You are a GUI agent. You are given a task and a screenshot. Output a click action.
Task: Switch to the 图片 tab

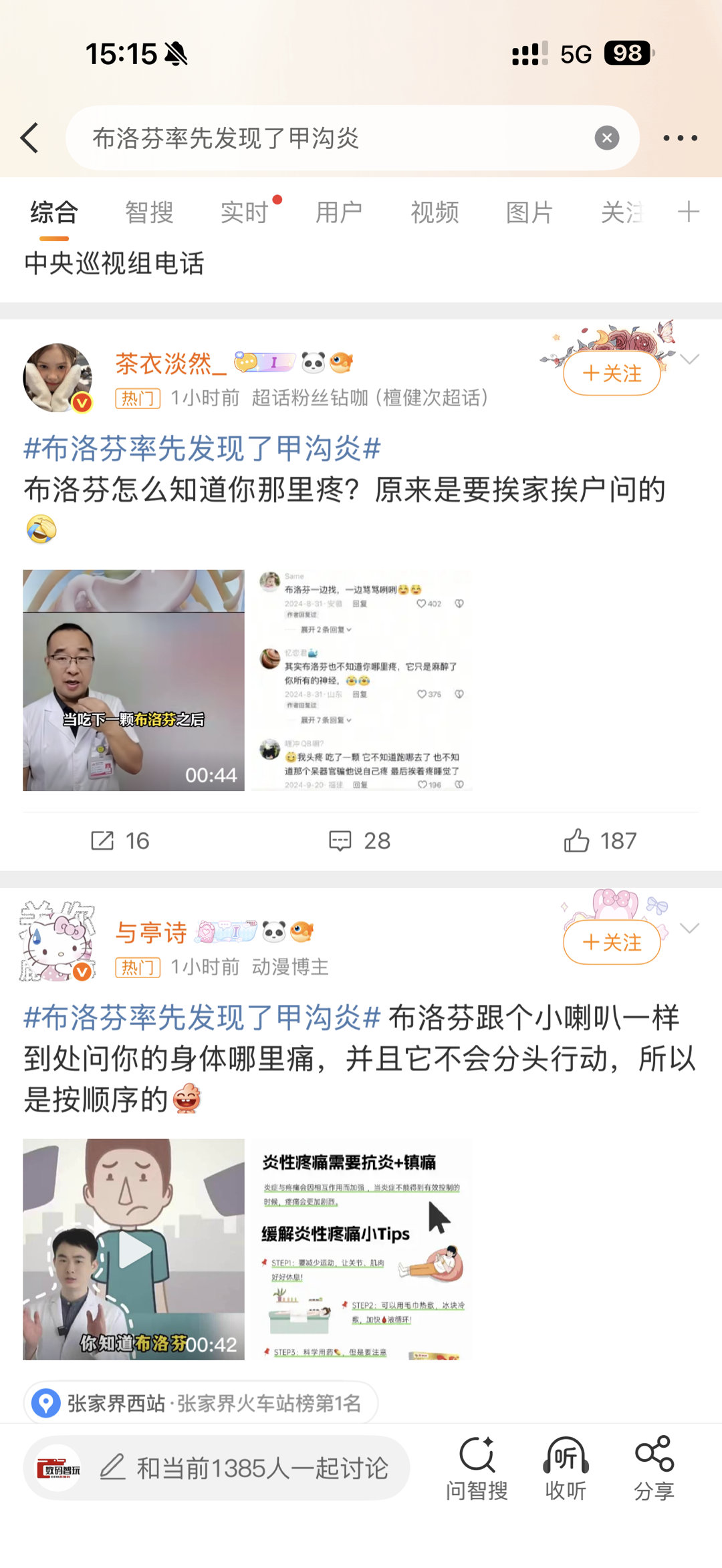pyautogui.click(x=529, y=213)
